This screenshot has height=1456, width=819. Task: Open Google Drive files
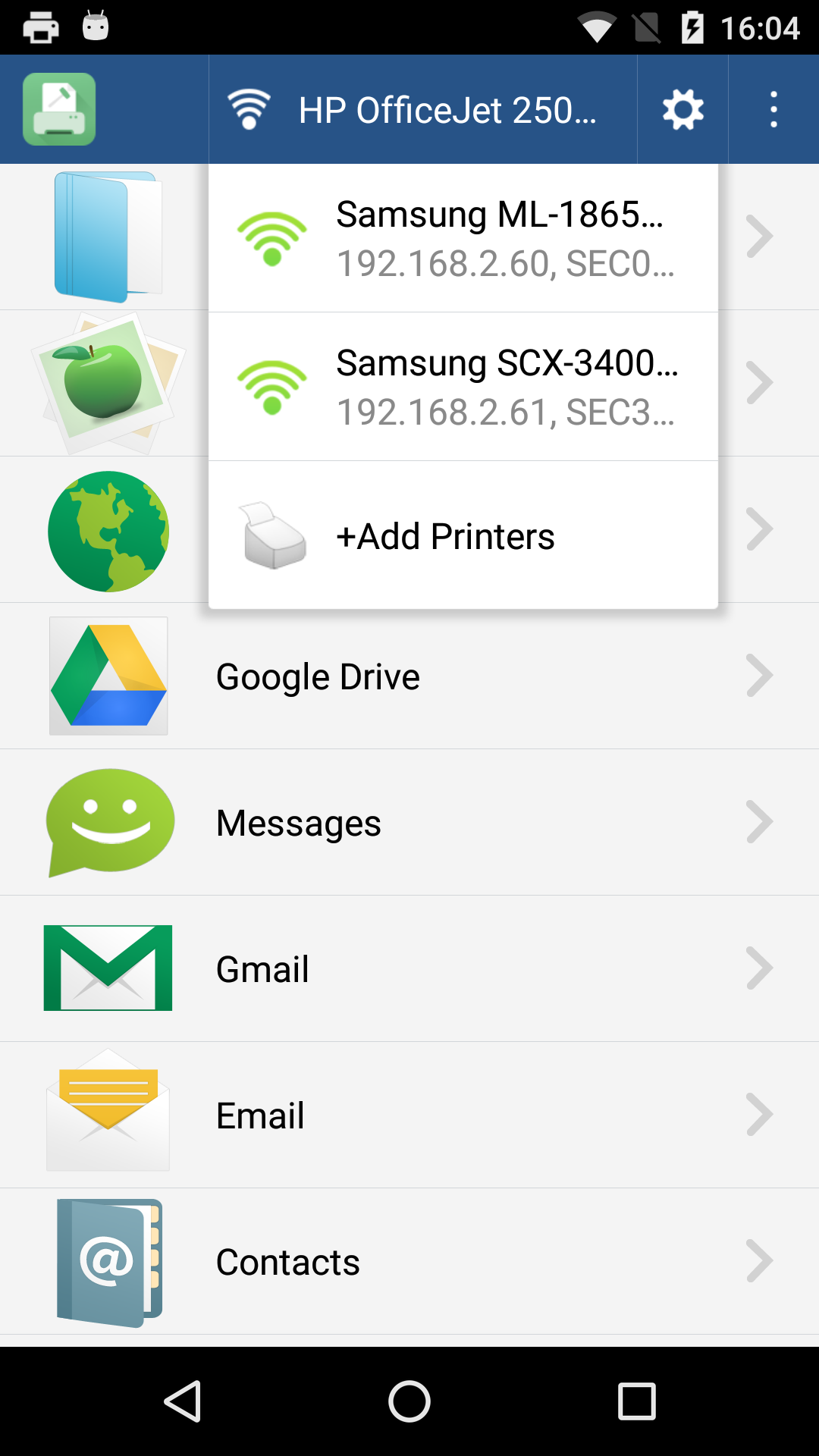coord(409,676)
